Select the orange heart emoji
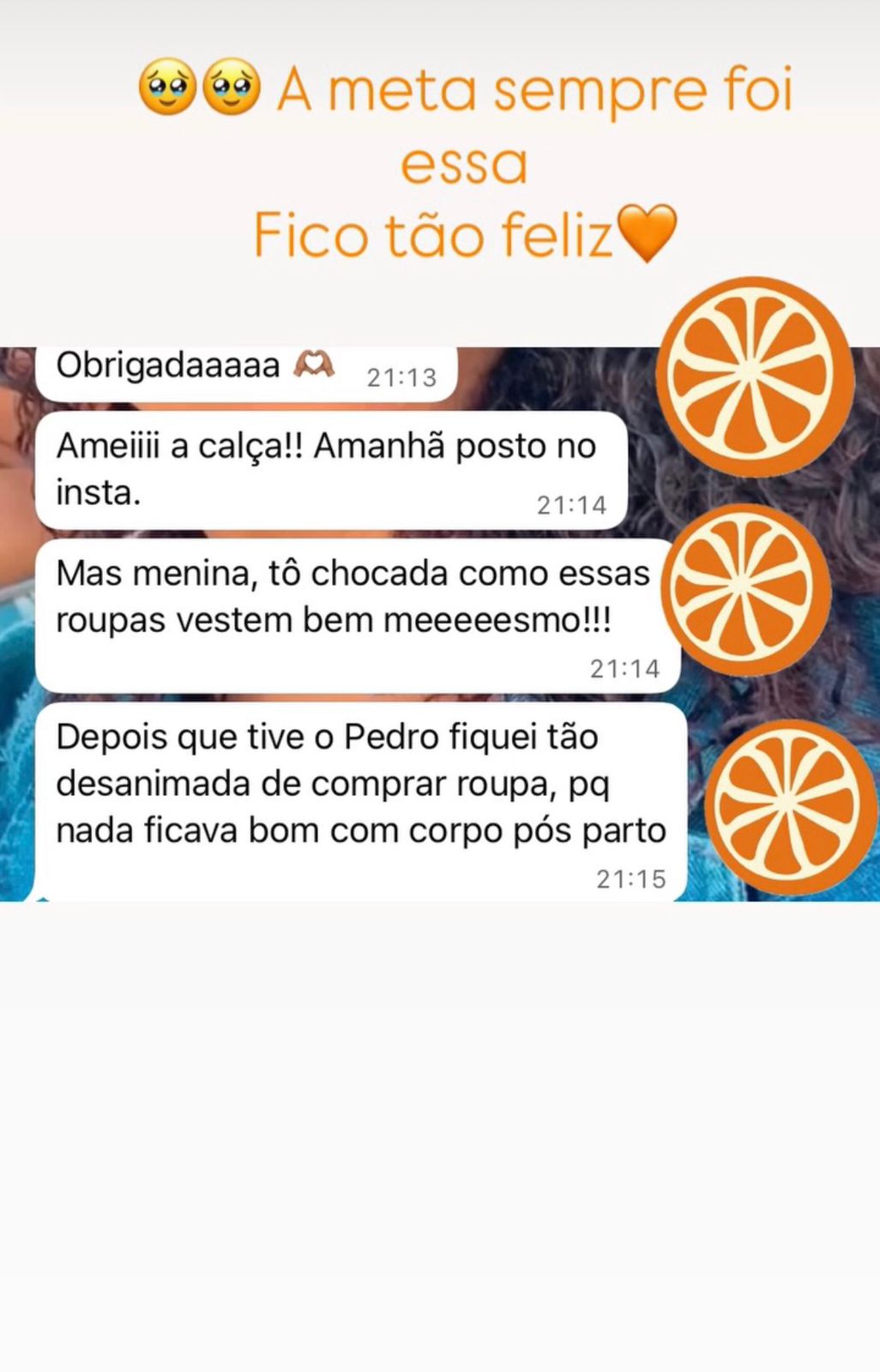 coord(646,232)
